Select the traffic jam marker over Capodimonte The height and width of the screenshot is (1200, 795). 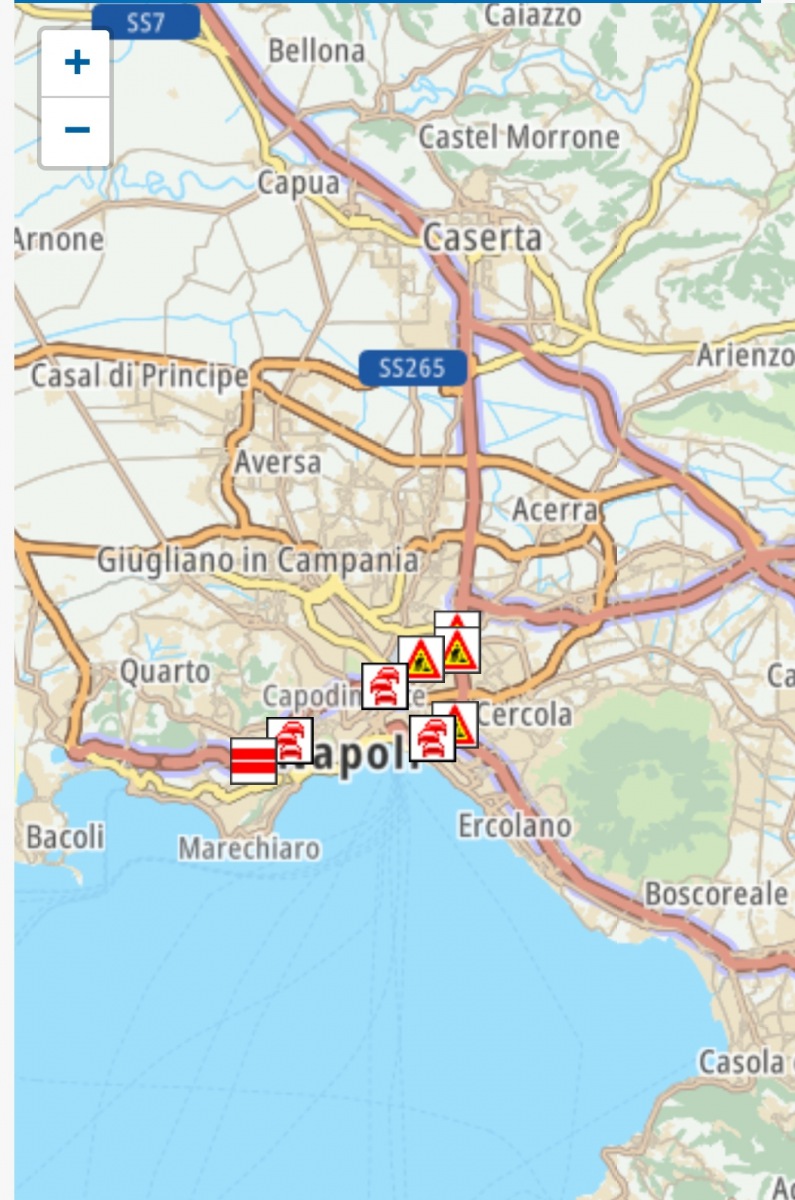(x=384, y=687)
